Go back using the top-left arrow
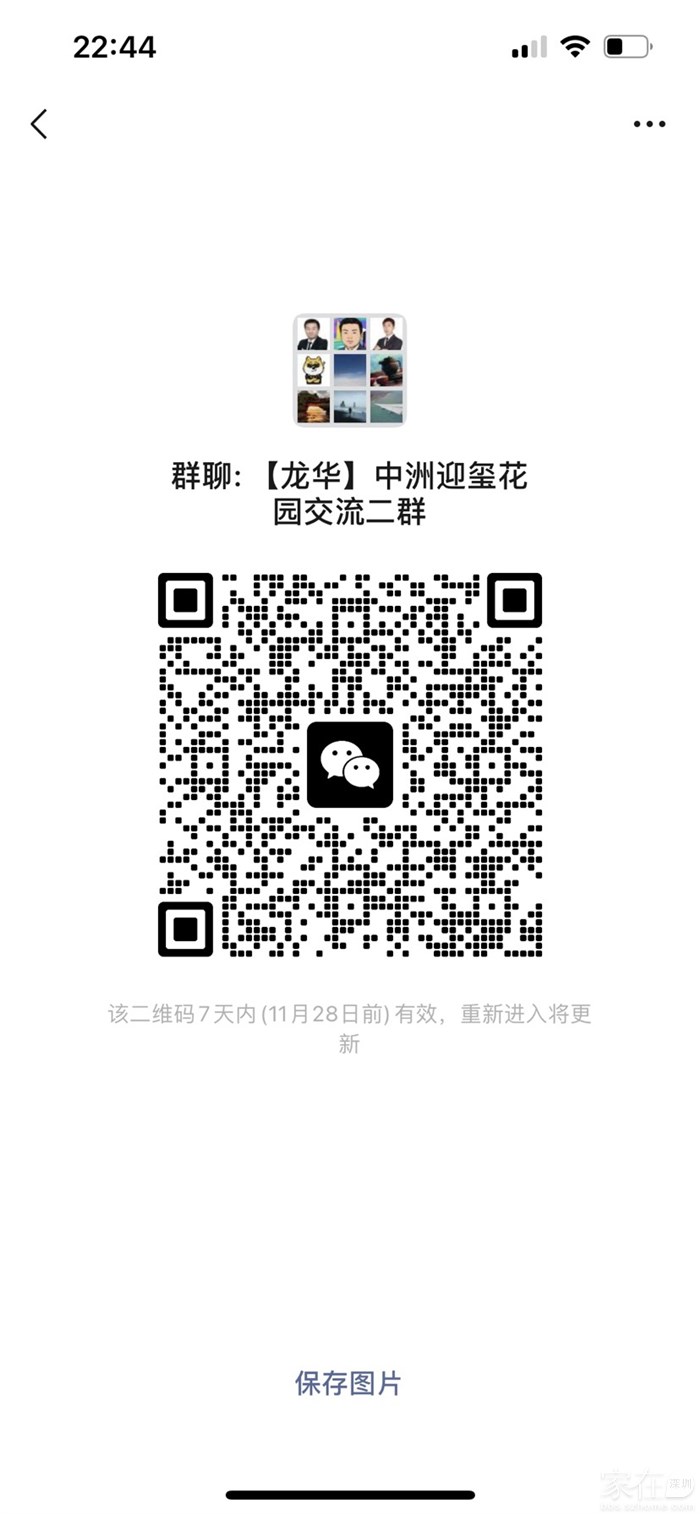 coord(39,125)
